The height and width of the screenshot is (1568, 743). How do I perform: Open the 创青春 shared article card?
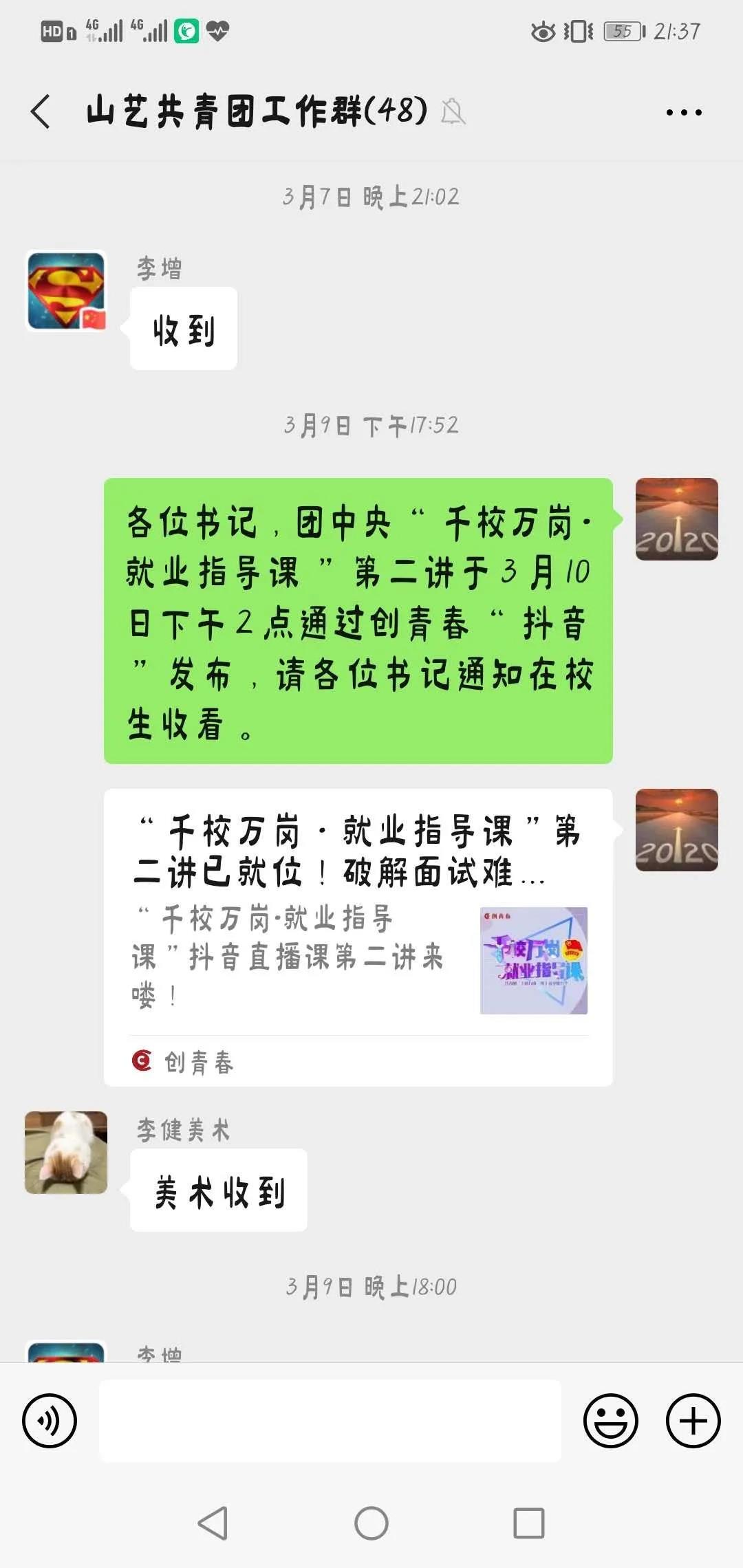(x=358, y=935)
